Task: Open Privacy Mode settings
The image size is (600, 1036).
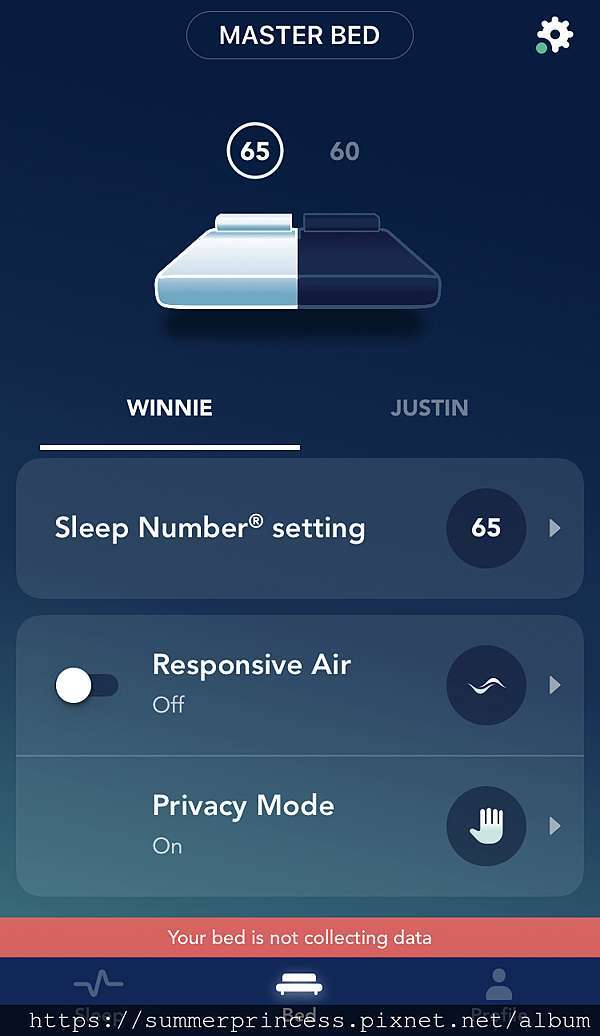Action: tap(300, 826)
